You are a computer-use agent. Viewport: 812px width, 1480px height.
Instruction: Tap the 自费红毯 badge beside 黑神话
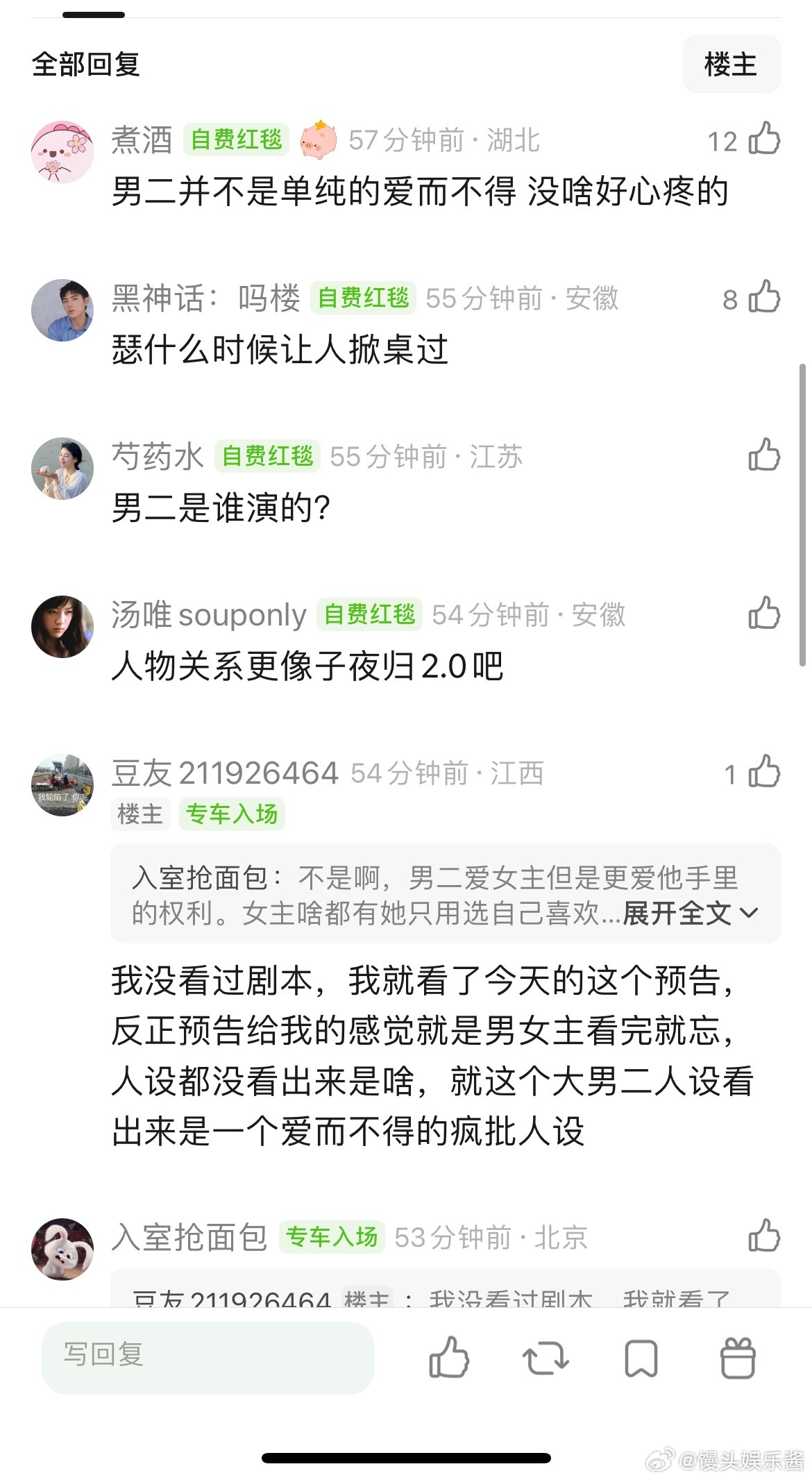(x=364, y=297)
